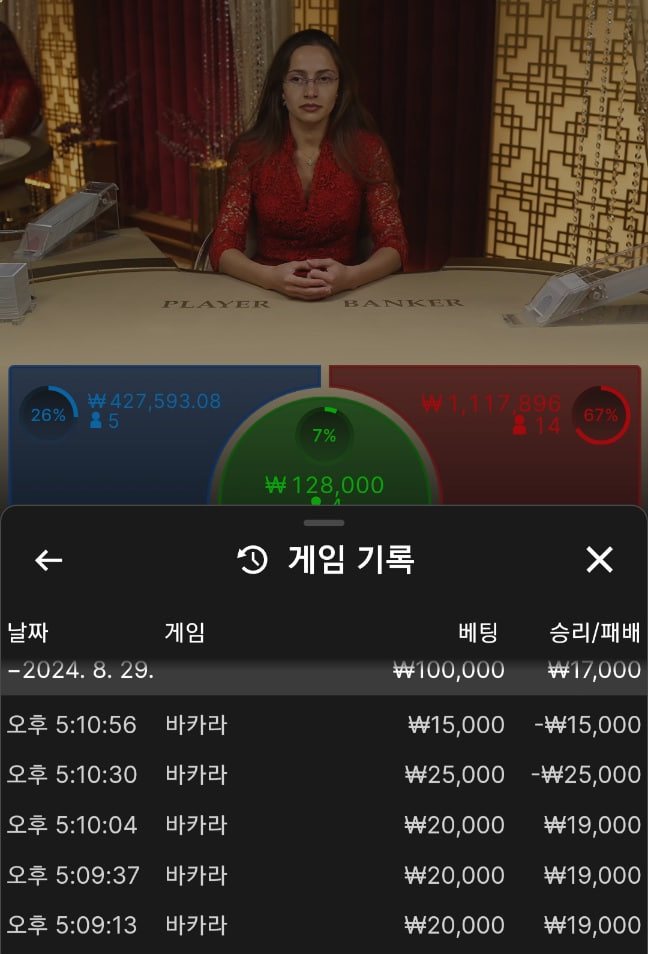Open the 오후 5:10:04 바카라 record
The width and height of the screenshot is (648, 954).
click(x=323, y=825)
